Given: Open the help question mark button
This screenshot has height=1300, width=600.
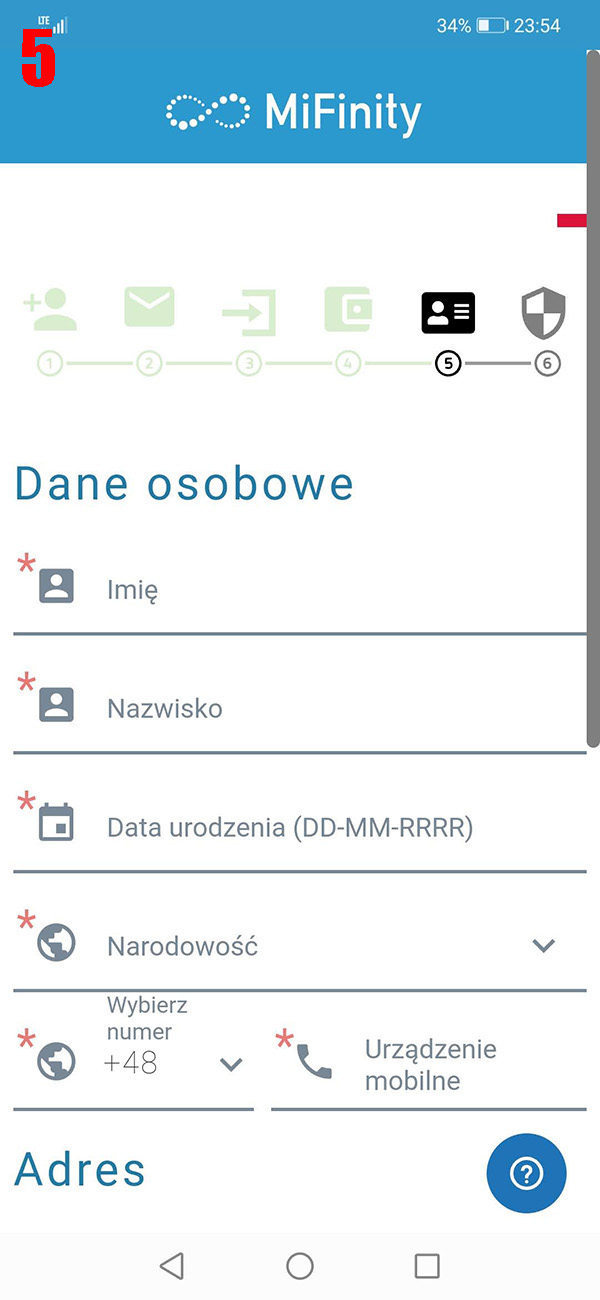Looking at the screenshot, I should point(526,1173).
